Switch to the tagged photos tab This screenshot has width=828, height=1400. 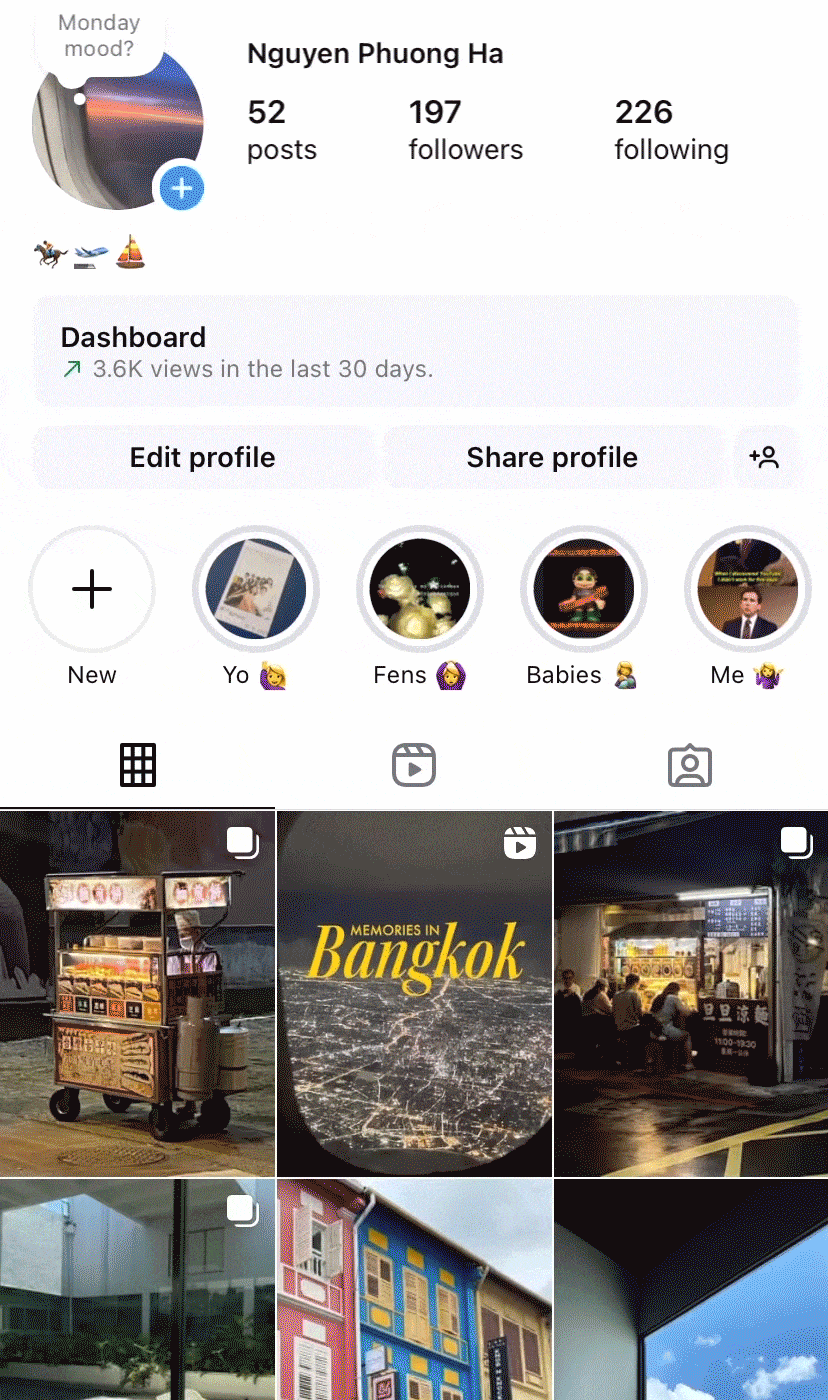tap(690, 766)
